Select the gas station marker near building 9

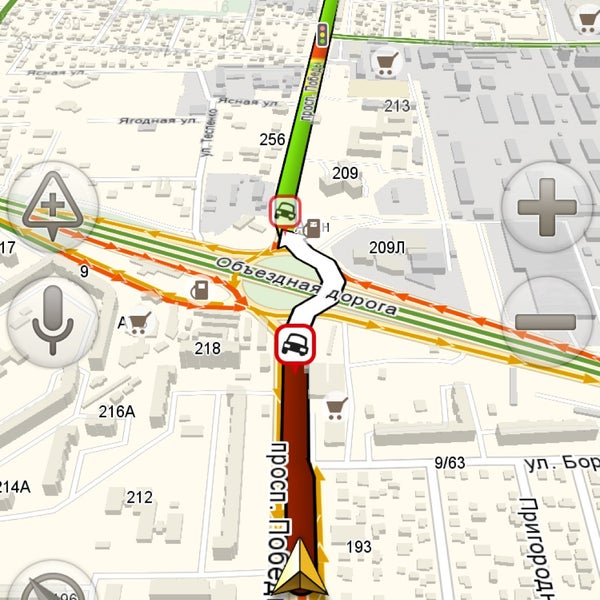click(x=200, y=291)
